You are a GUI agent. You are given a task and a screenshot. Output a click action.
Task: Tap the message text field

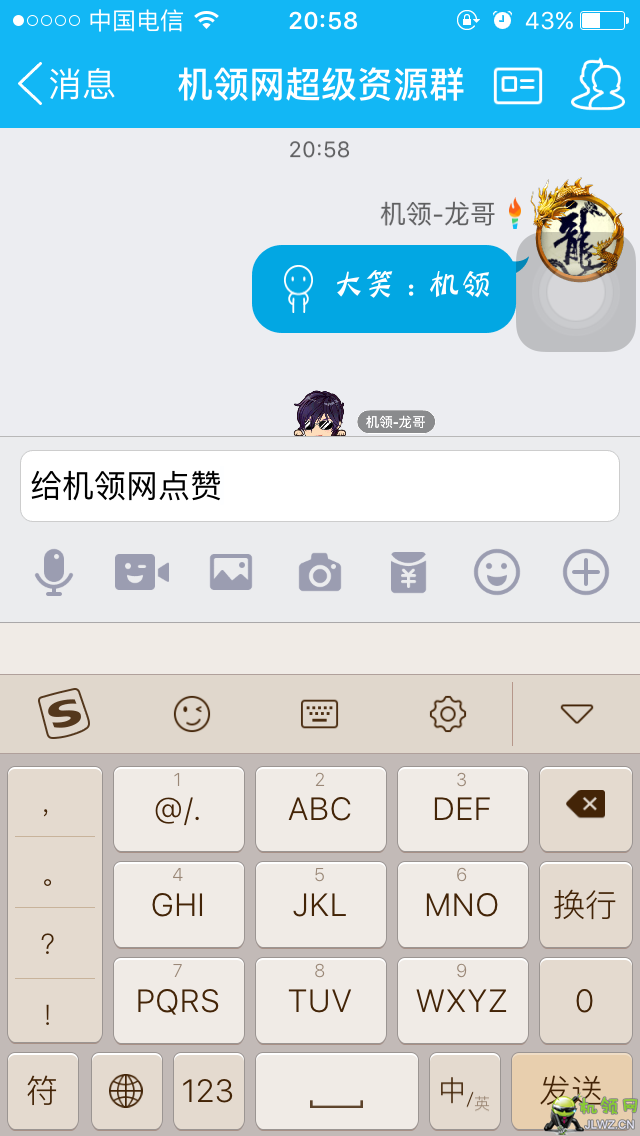tap(320, 486)
